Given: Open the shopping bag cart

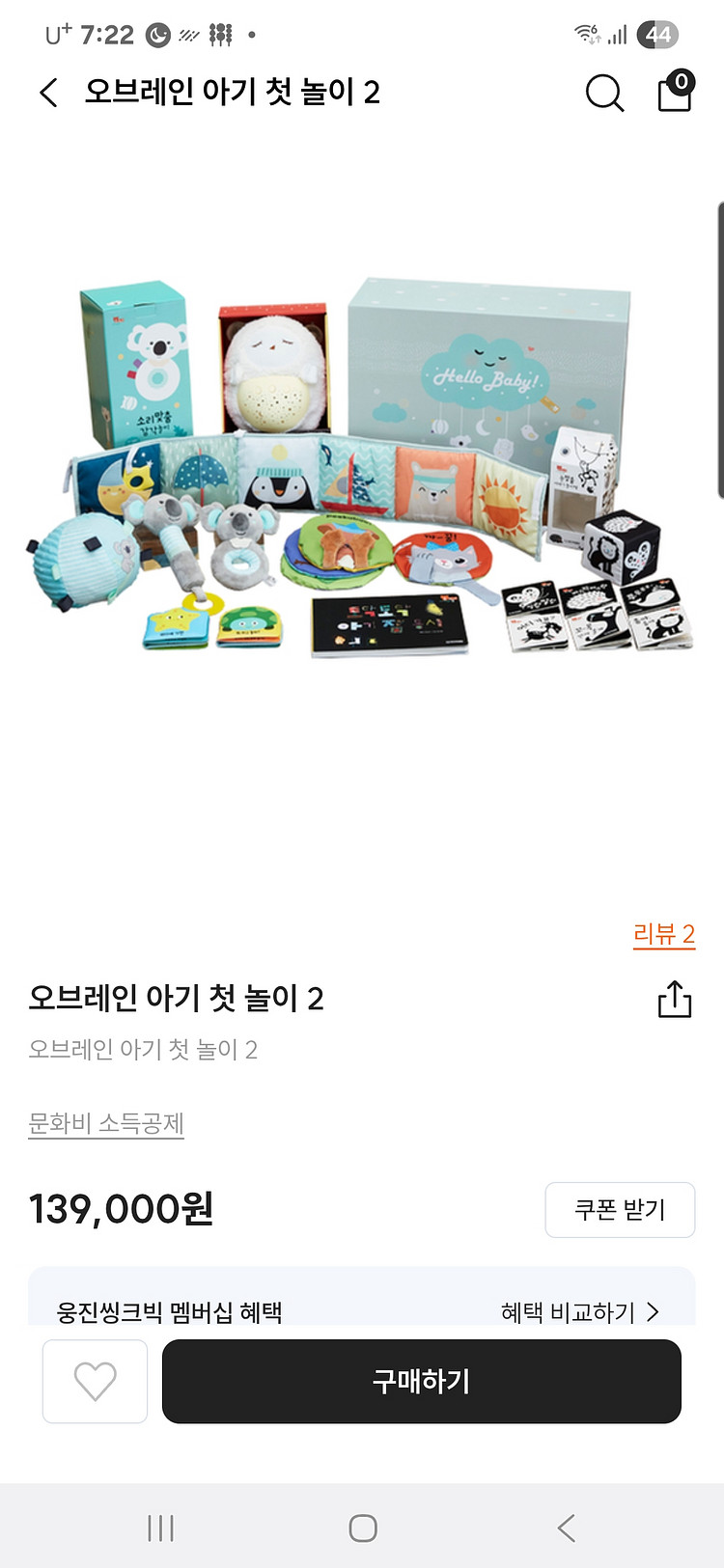Looking at the screenshot, I should (x=675, y=93).
